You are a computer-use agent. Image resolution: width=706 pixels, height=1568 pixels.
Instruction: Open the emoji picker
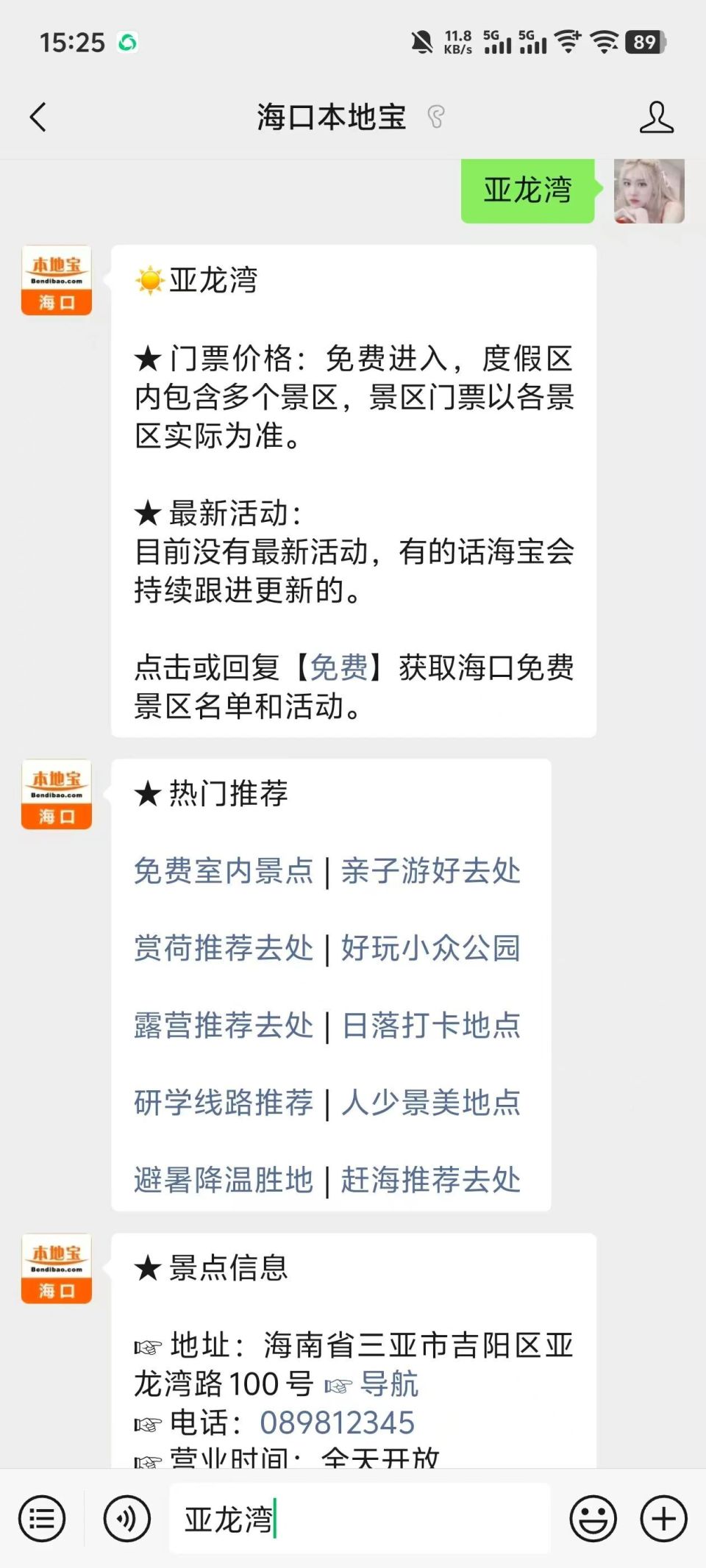coord(593,1516)
